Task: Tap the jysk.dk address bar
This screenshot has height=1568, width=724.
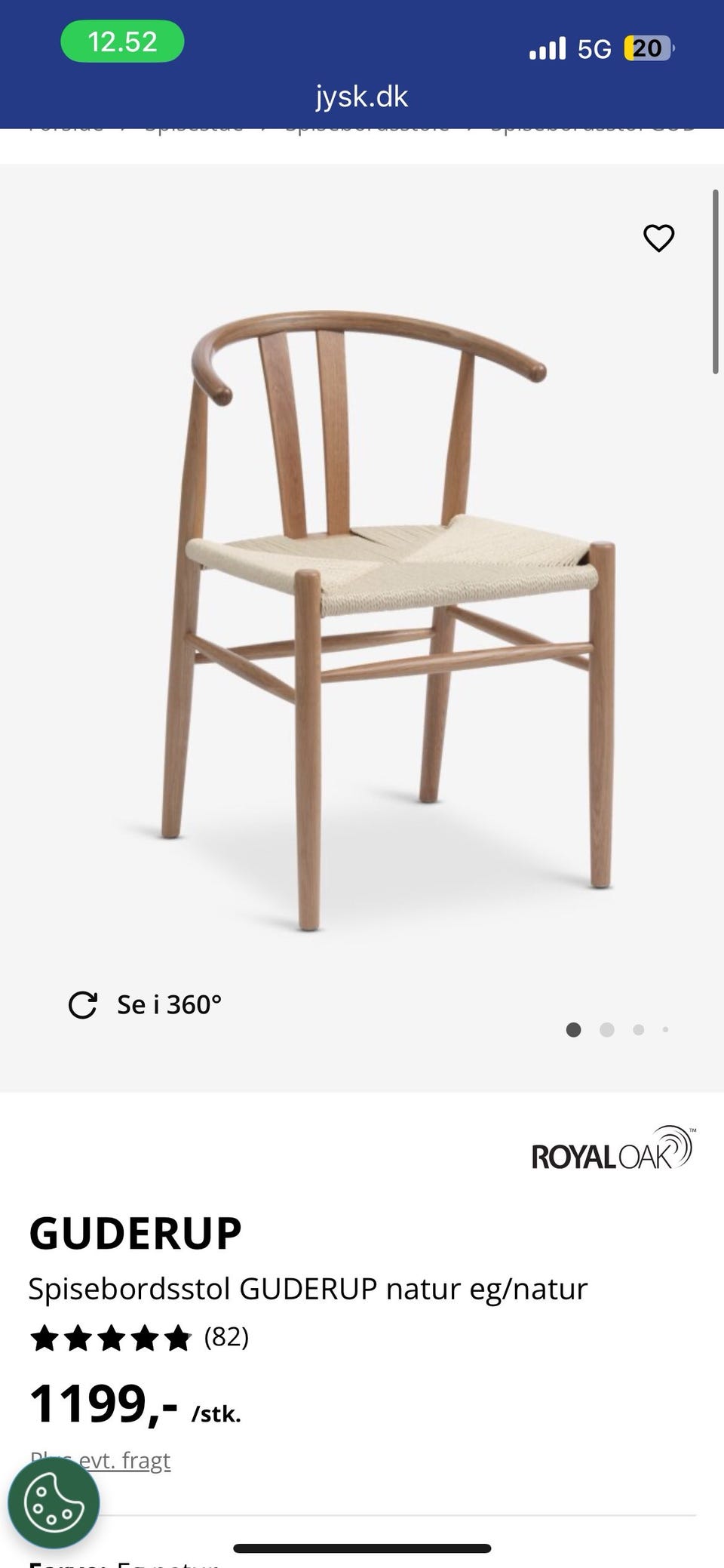Action: click(x=362, y=97)
